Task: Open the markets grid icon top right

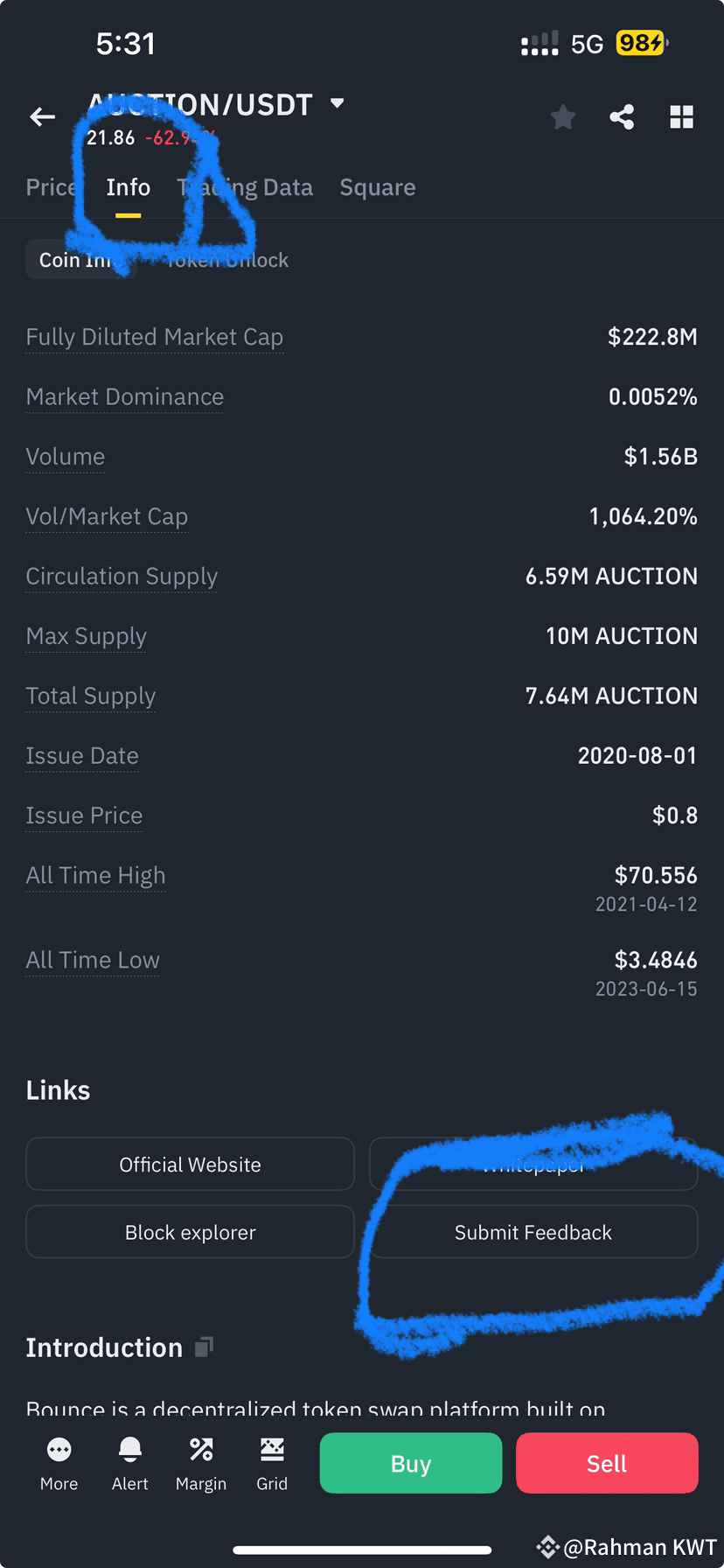Action: pyautogui.click(x=681, y=116)
